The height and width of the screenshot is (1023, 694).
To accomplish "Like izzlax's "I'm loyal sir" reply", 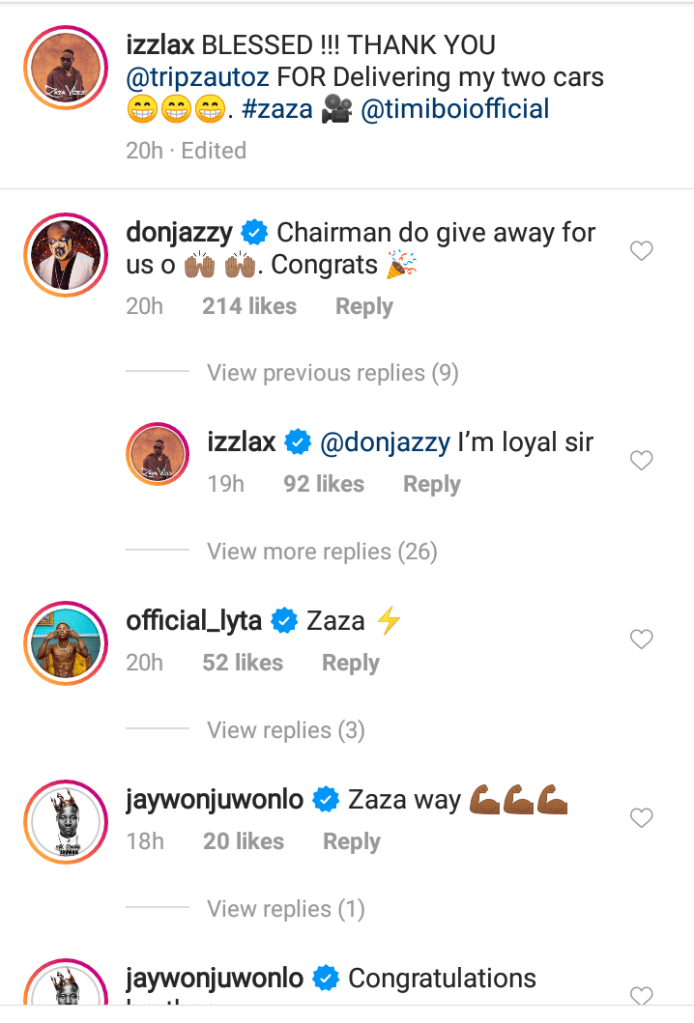I will coord(641,460).
